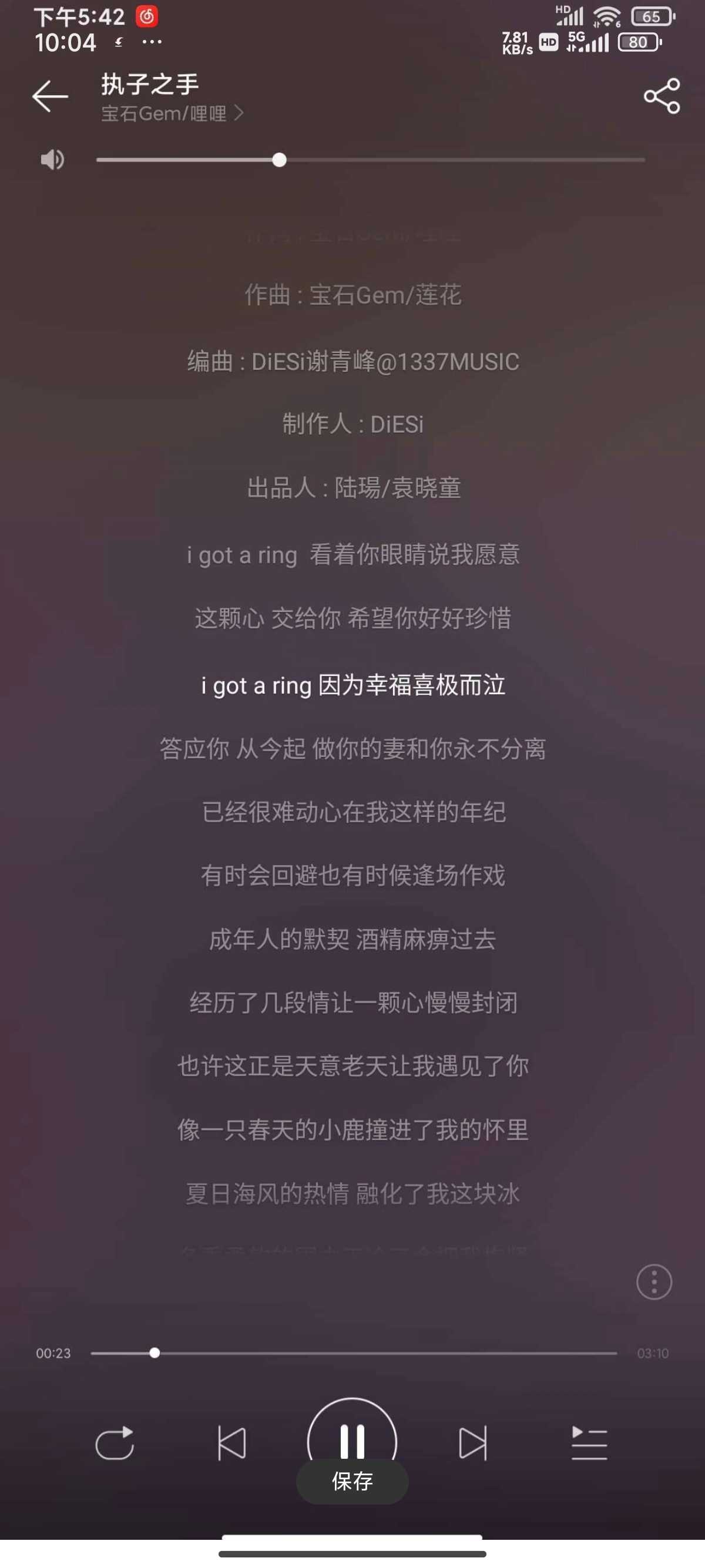Skip to the next track
705x1568 pixels.
pyautogui.click(x=472, y=1443)
